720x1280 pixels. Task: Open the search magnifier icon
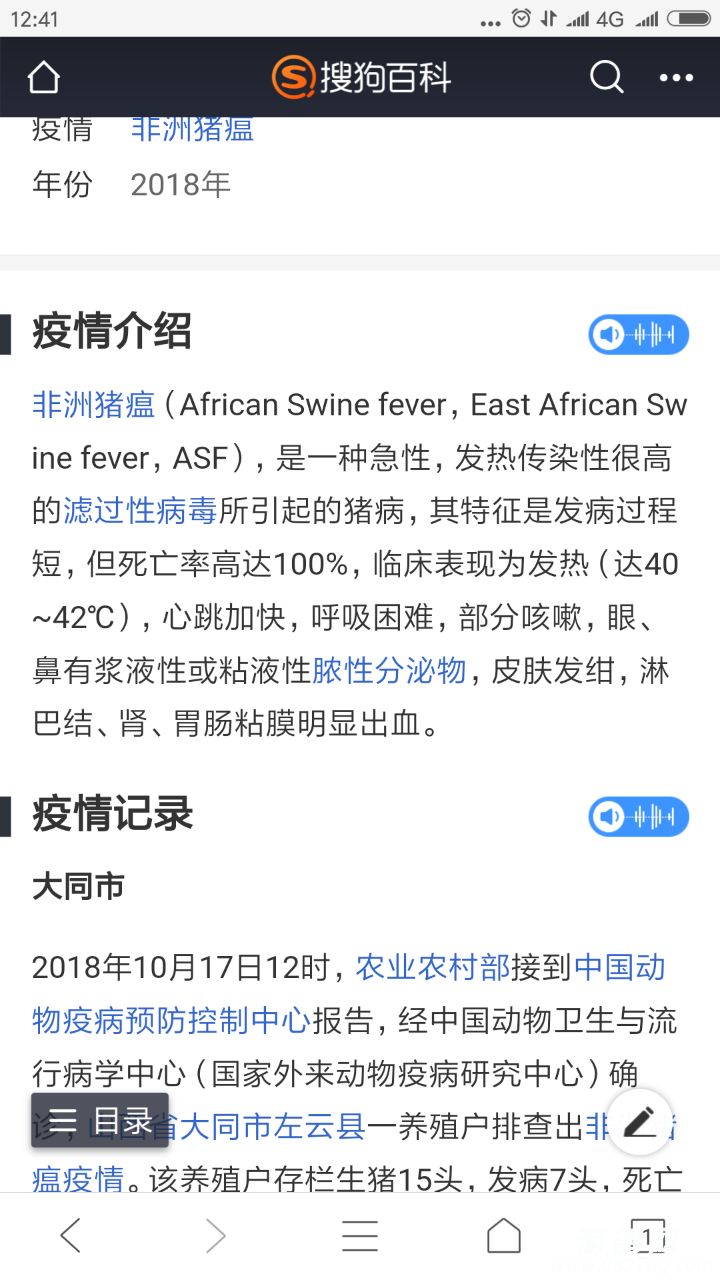(606, 77)
